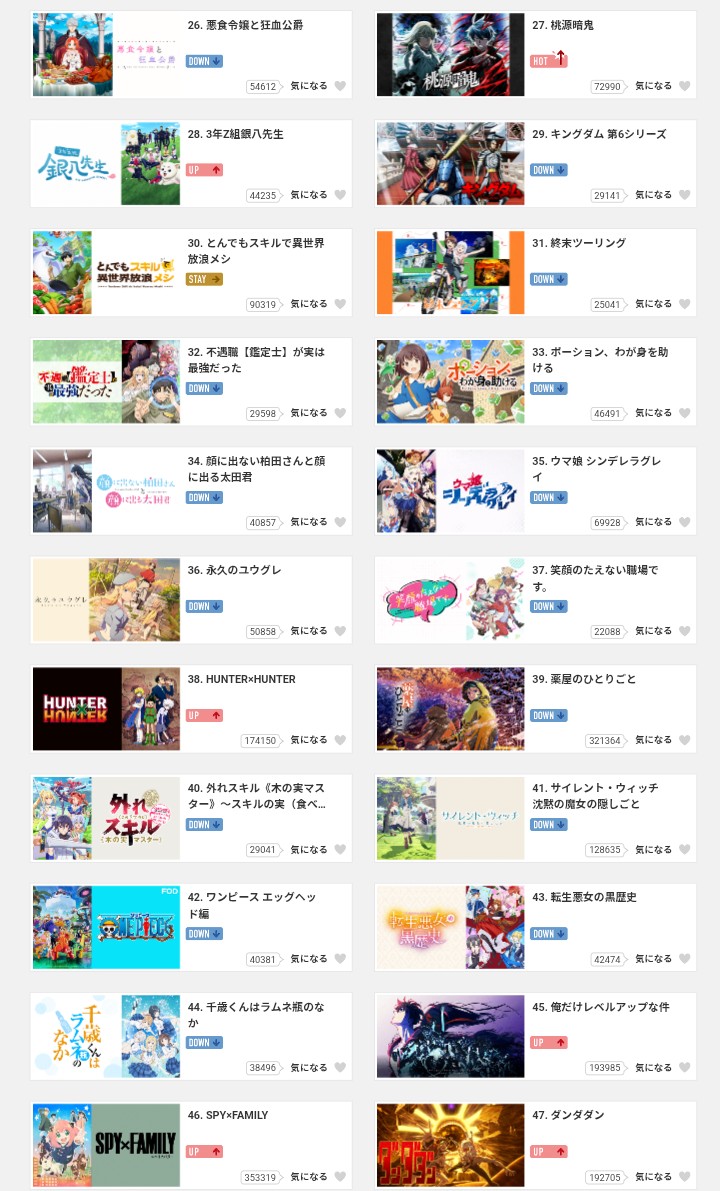Favorite 終末ツーリング with the heart icon

tap(684, 305)
